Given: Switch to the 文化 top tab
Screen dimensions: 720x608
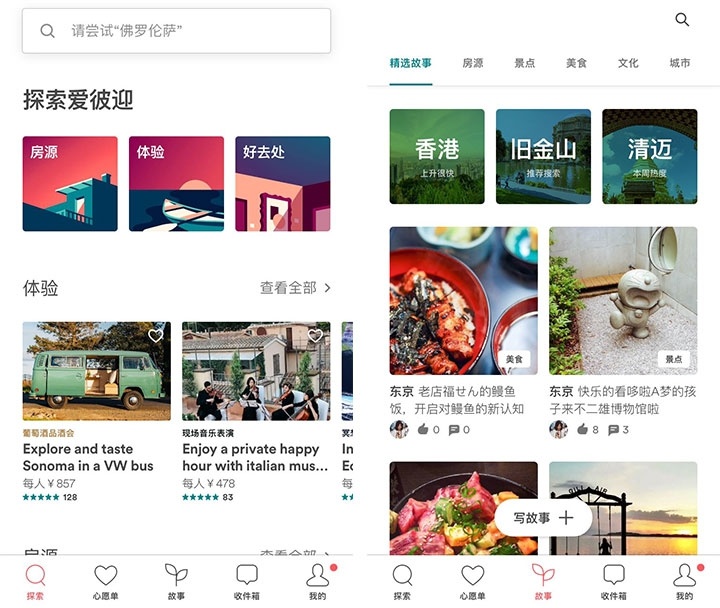Looking at the screenshot, I should 628,63.
